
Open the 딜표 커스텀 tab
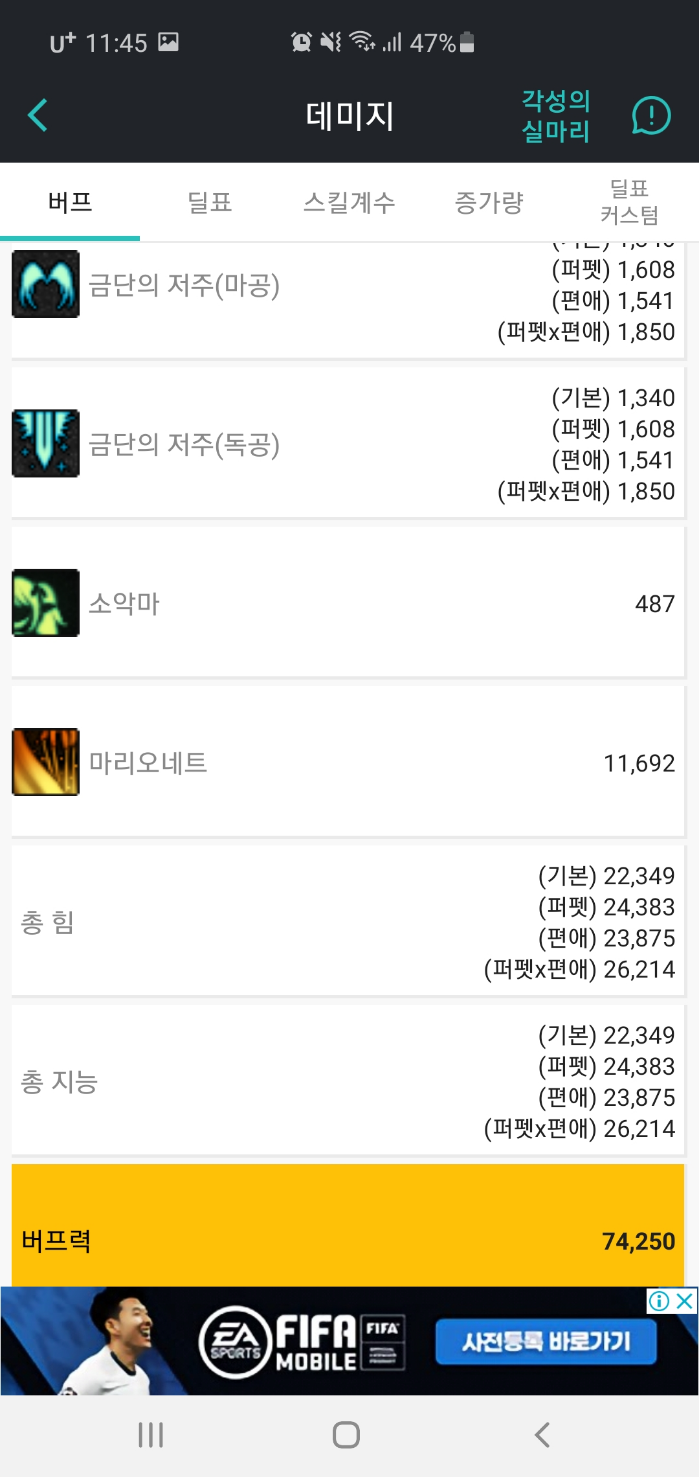pyautogui.click(x=629, y=202)
